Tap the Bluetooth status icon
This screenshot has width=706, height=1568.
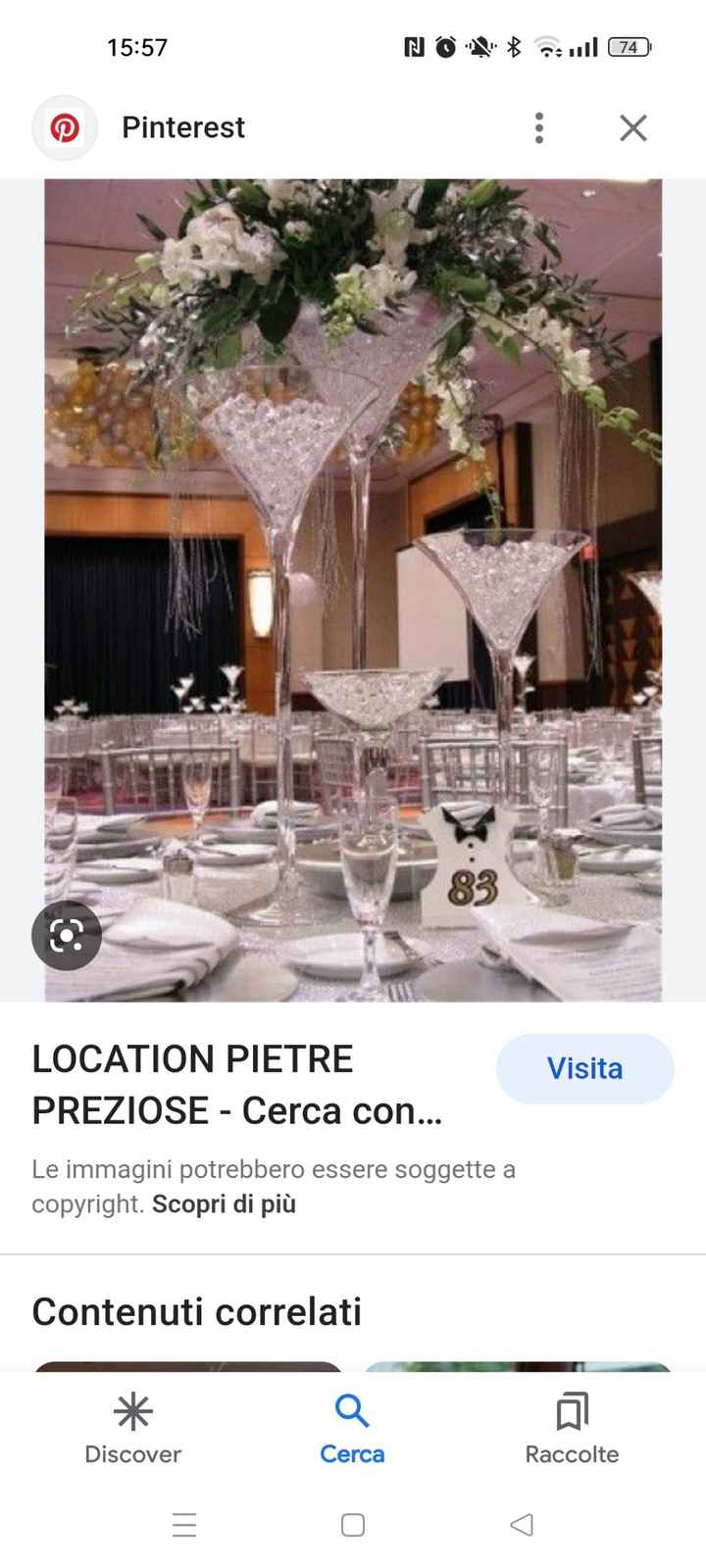click(x=512, y=46)
